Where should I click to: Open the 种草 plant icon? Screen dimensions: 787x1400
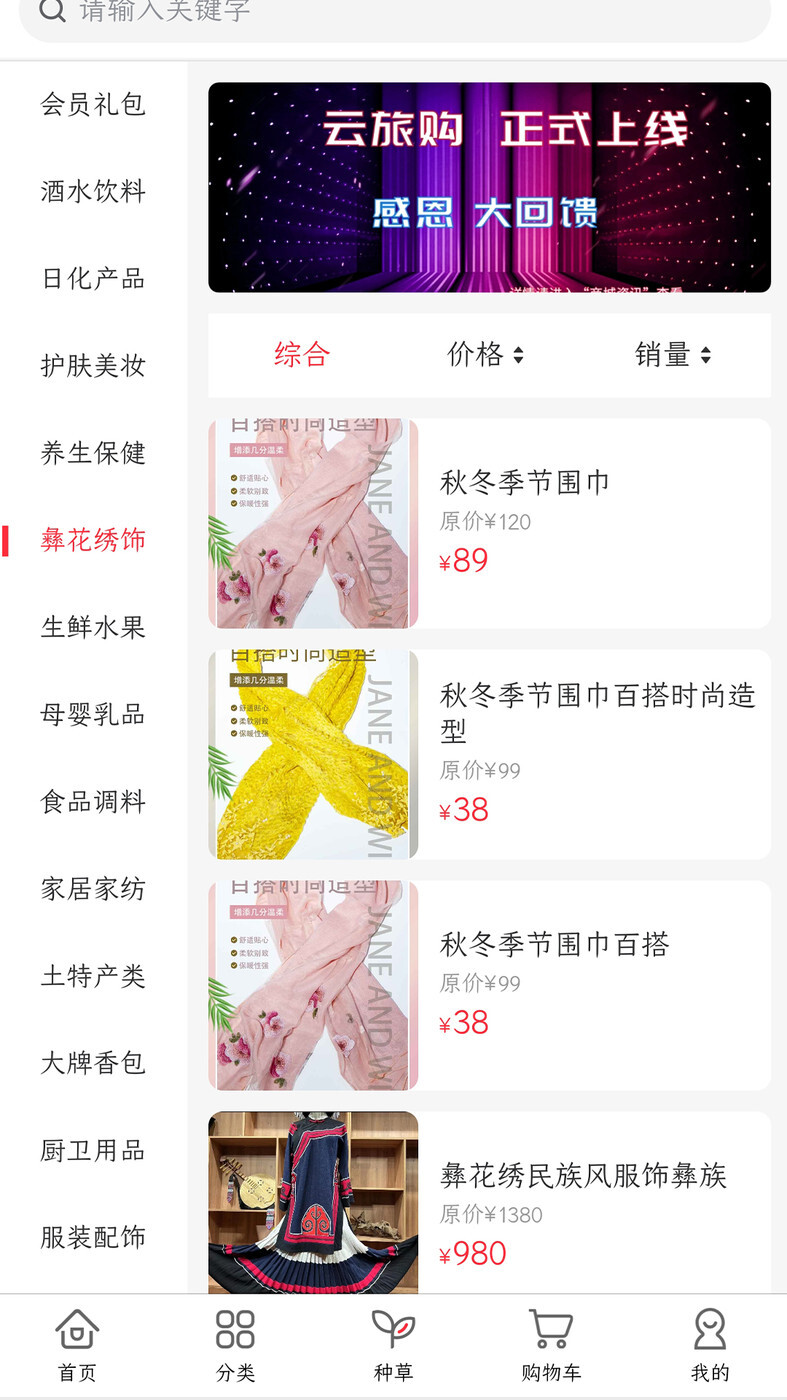[393, 1330]
